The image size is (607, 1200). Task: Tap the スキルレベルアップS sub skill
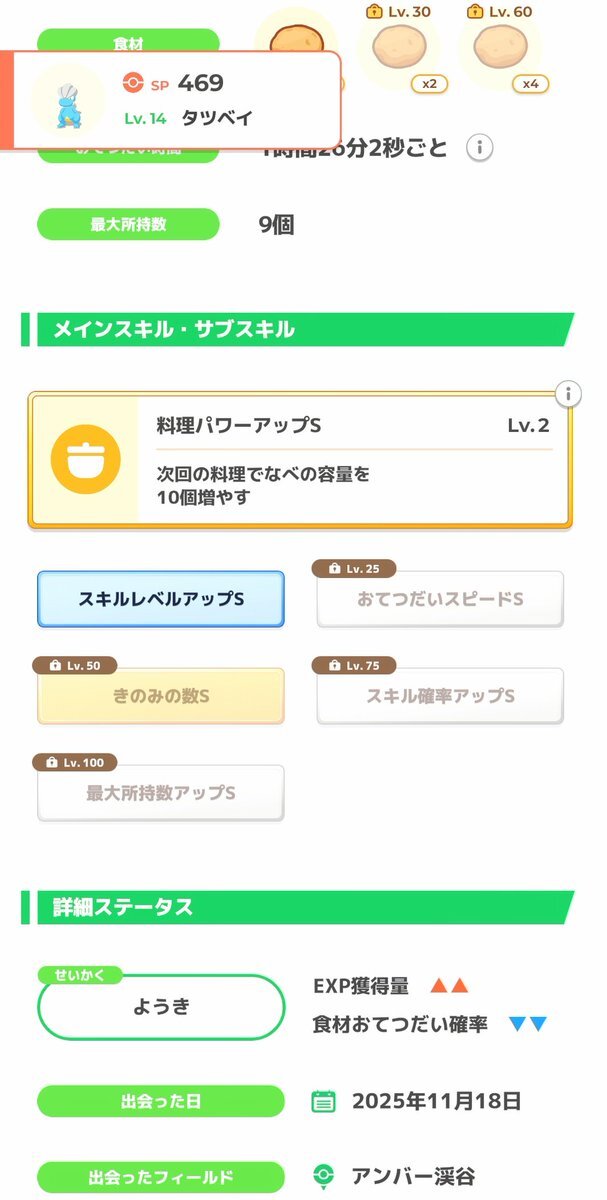coord(161,599)
